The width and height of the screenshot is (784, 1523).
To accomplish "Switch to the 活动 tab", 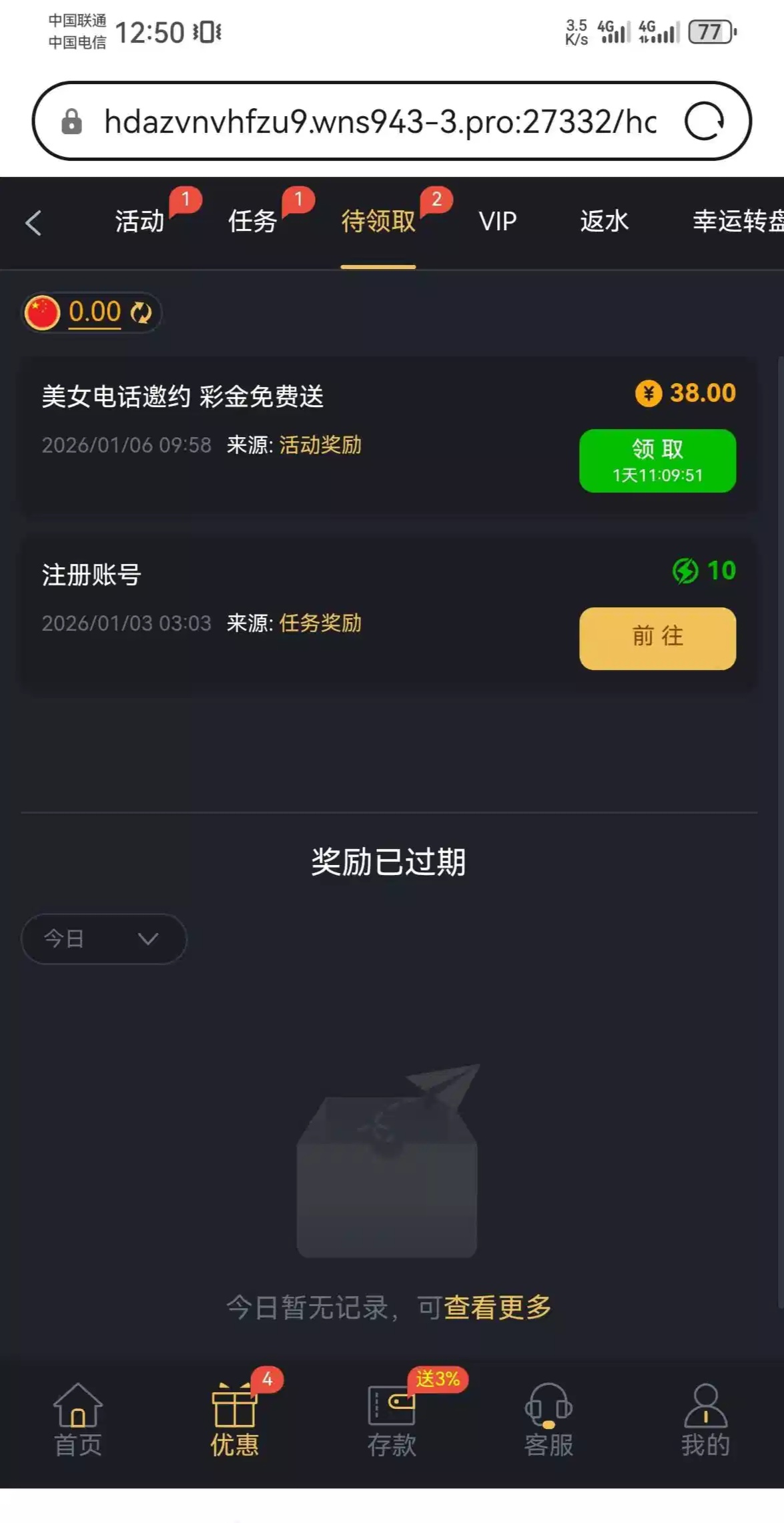I will (x=139, y=221).
